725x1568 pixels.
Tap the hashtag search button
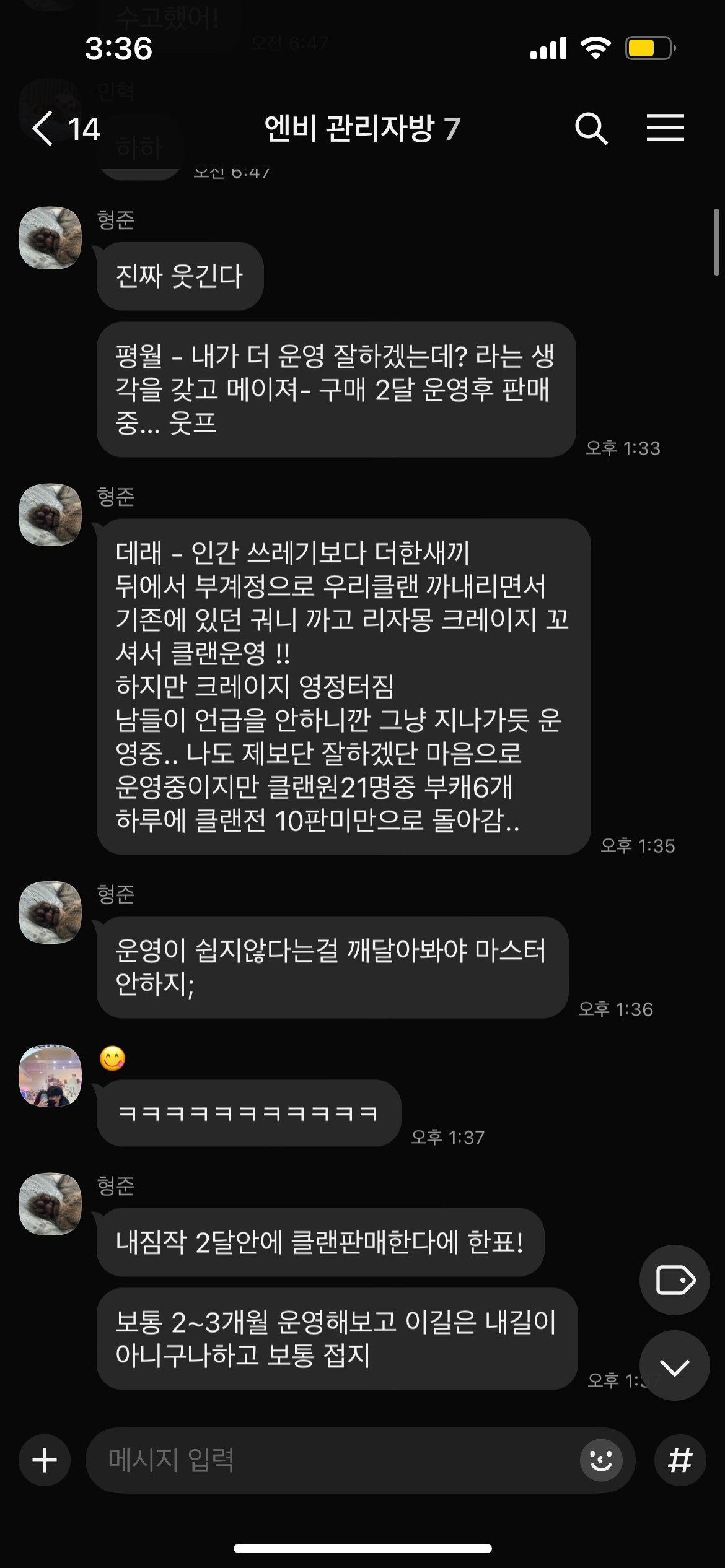coord(680,1460)
